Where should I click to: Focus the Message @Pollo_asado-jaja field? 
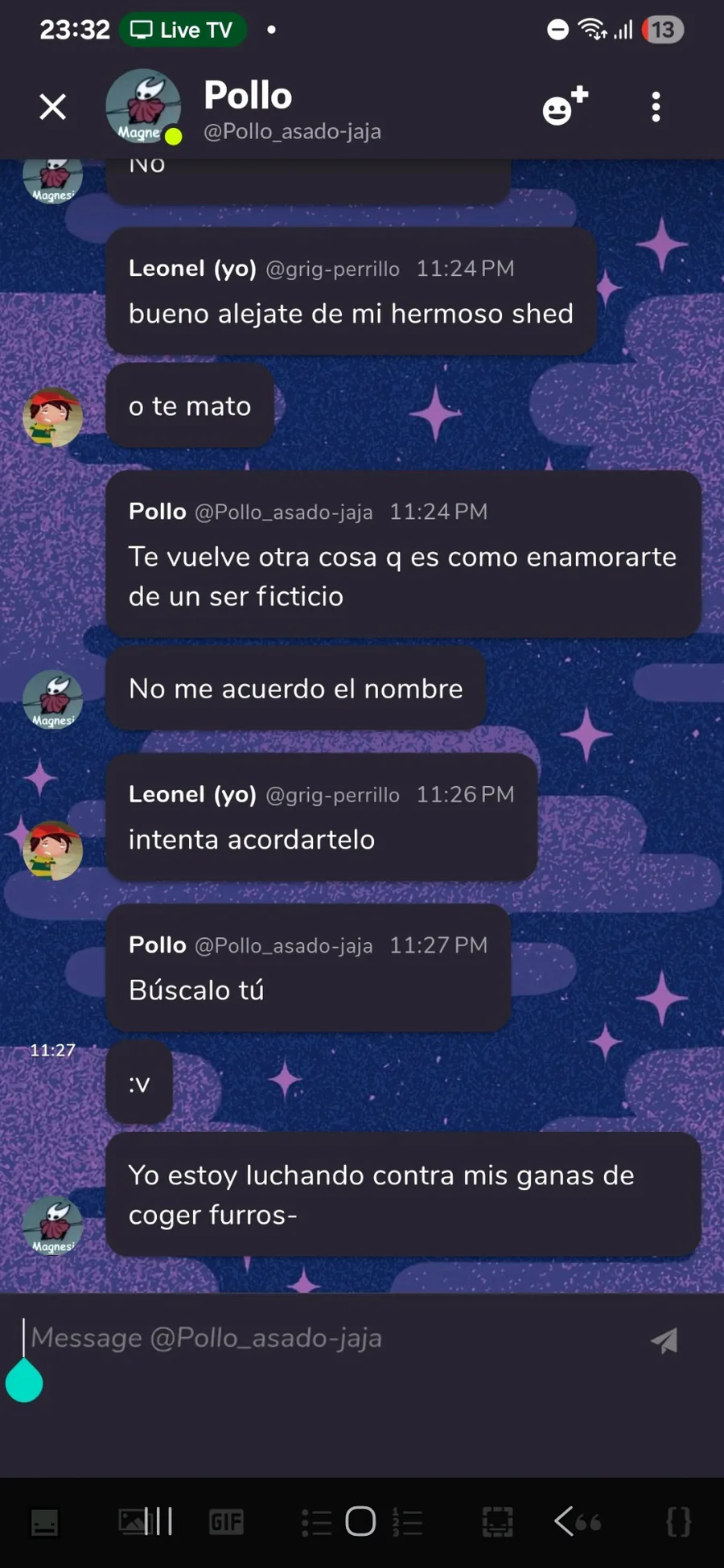tap(322, 1337)
